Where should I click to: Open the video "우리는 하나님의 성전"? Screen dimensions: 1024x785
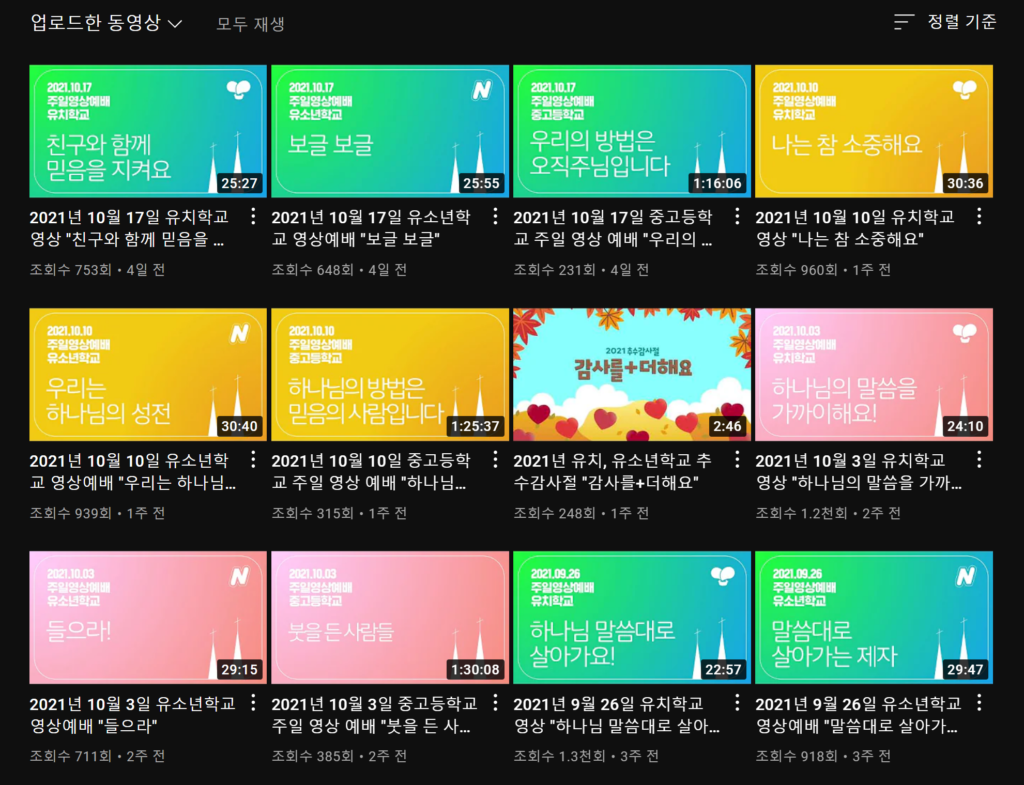148,374
